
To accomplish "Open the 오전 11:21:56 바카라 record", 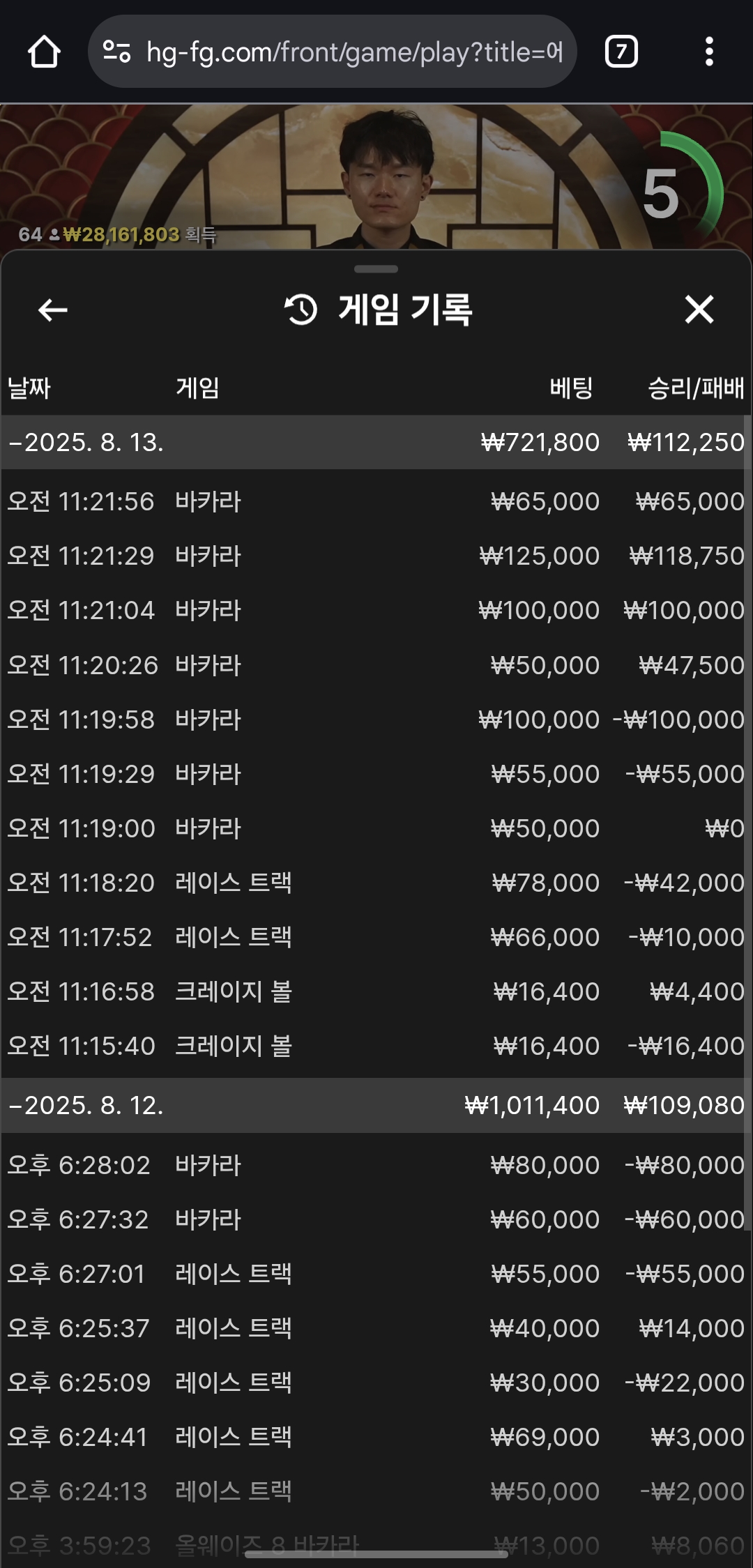I will tap(376, 501).
